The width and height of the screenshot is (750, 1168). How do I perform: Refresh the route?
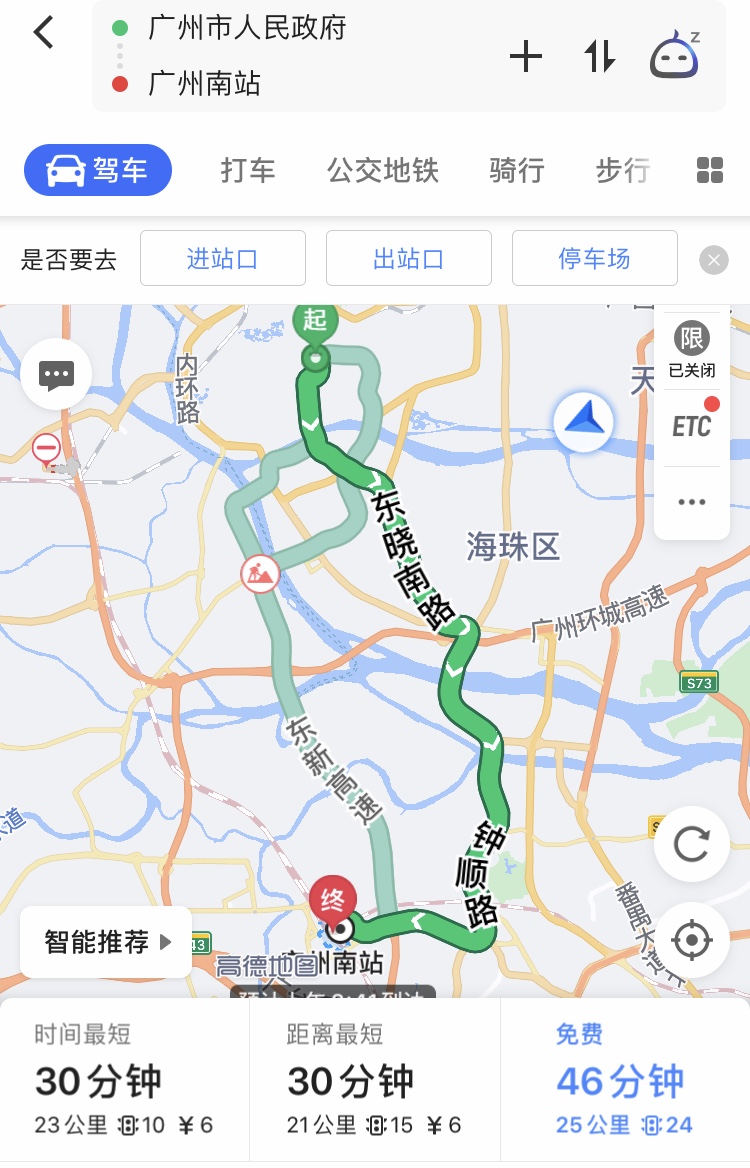691,845
